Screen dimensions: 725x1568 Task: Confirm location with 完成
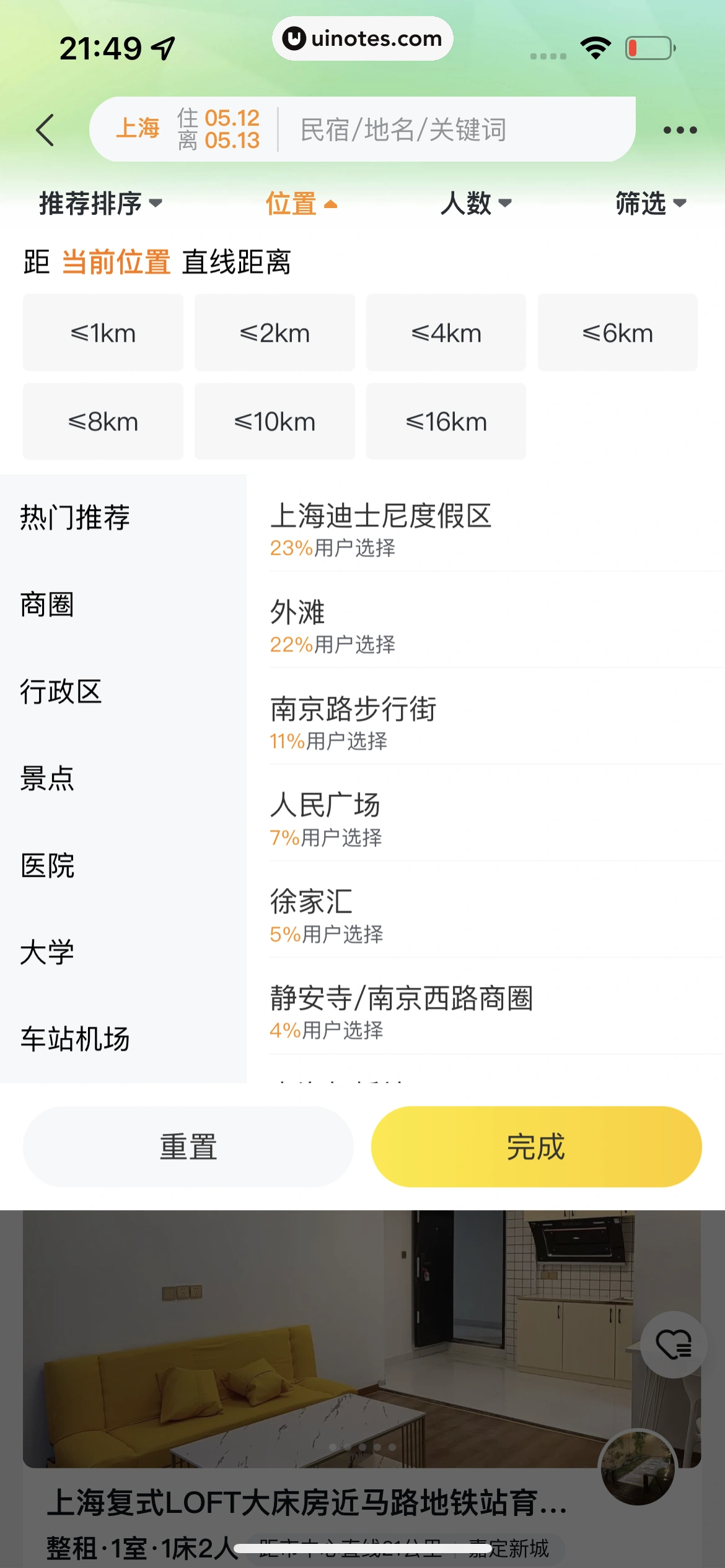(536, 1147)
